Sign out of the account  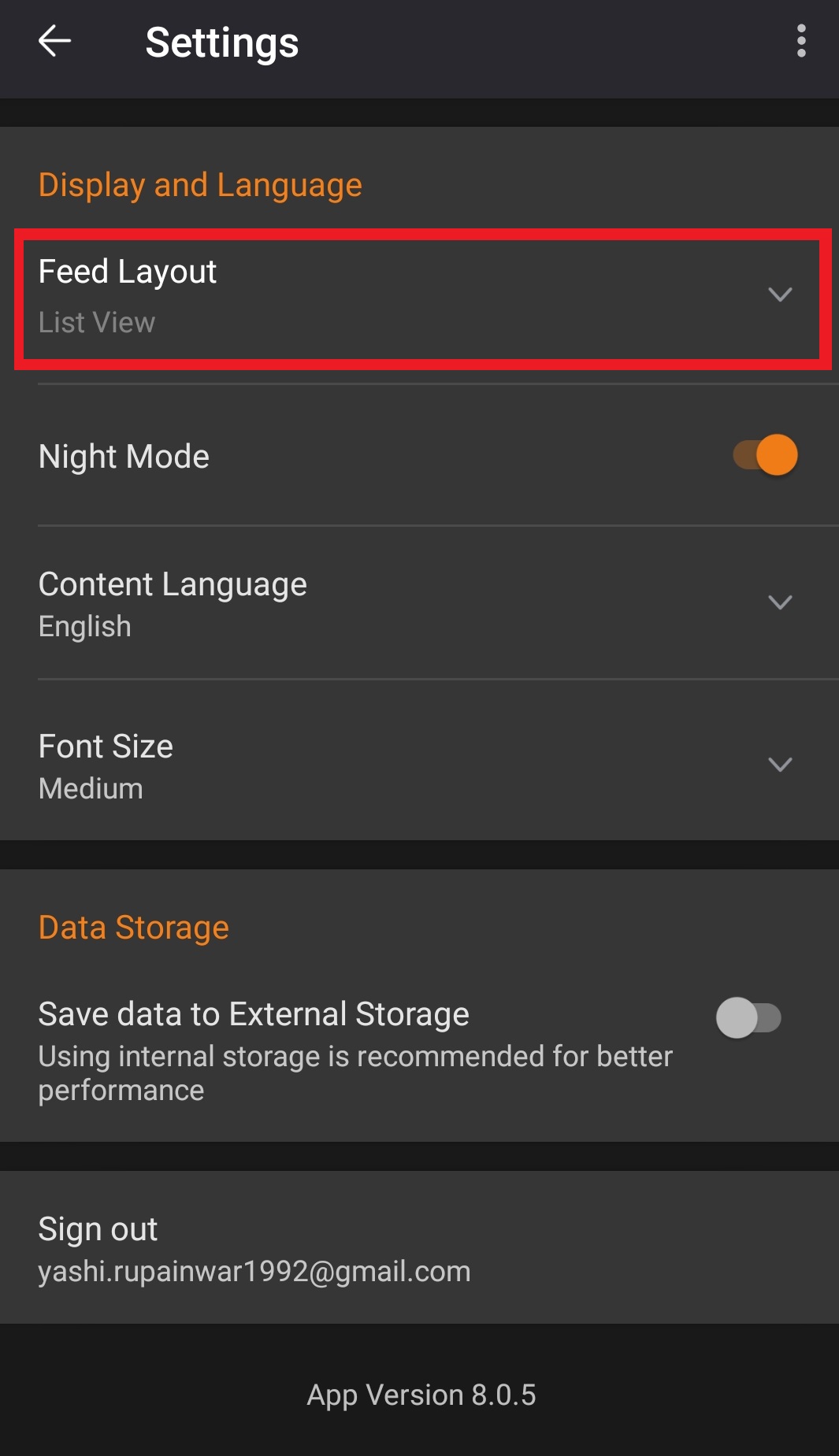click(x=419, y=1248)
